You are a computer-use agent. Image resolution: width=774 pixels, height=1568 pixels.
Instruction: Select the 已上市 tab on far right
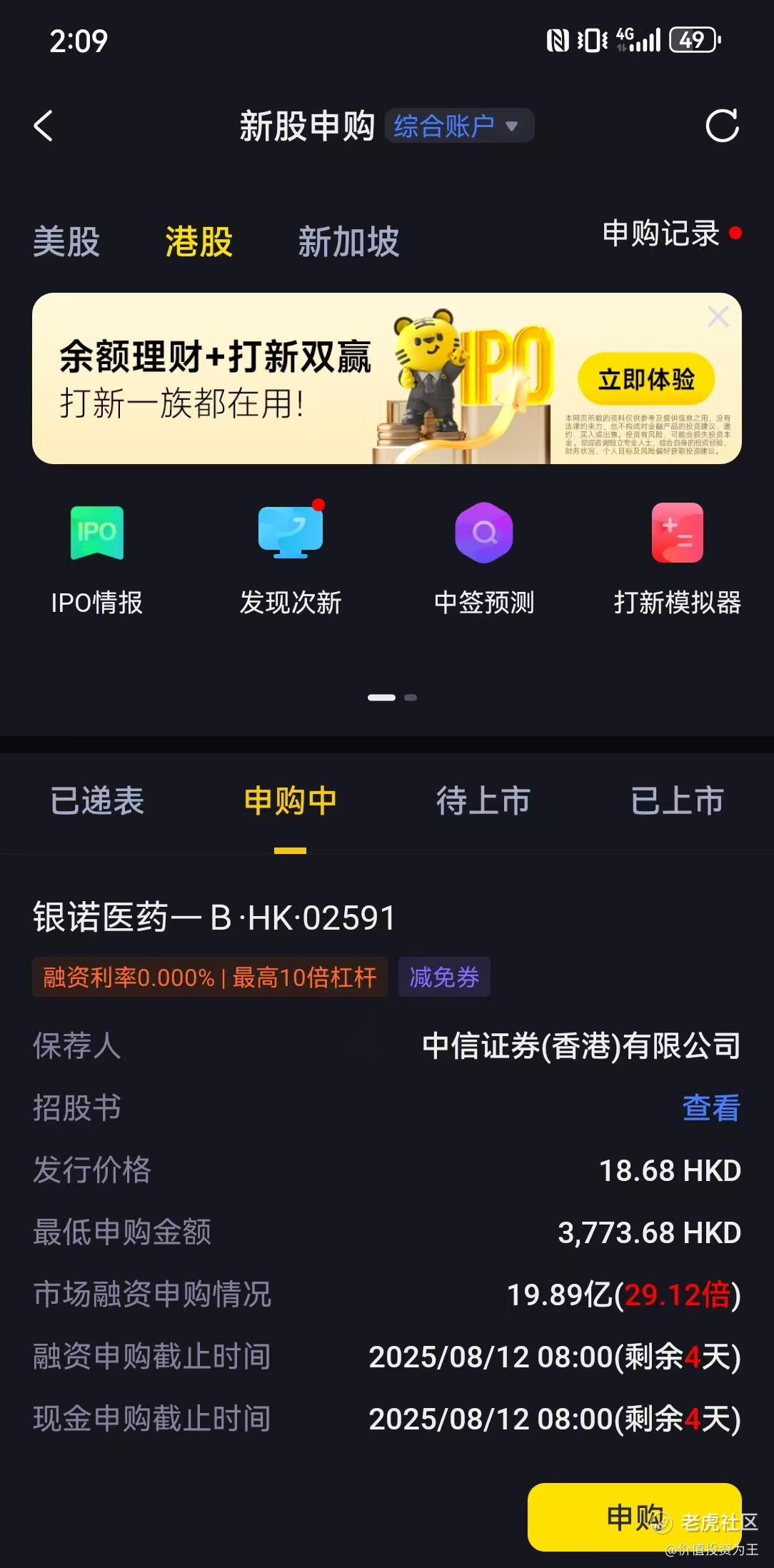[x=677, y=802]
